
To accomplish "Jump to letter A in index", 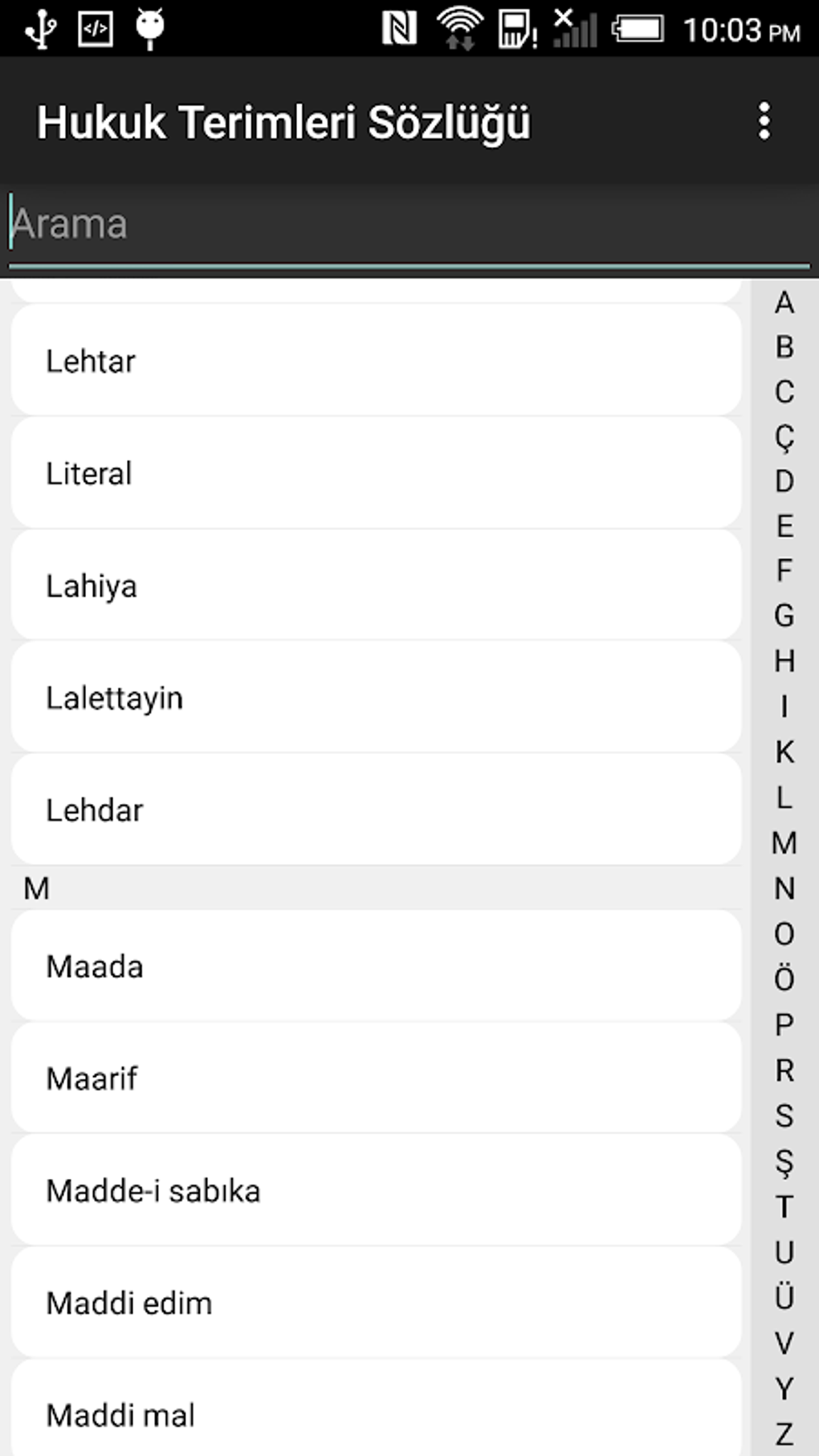I will click(784, 303).
